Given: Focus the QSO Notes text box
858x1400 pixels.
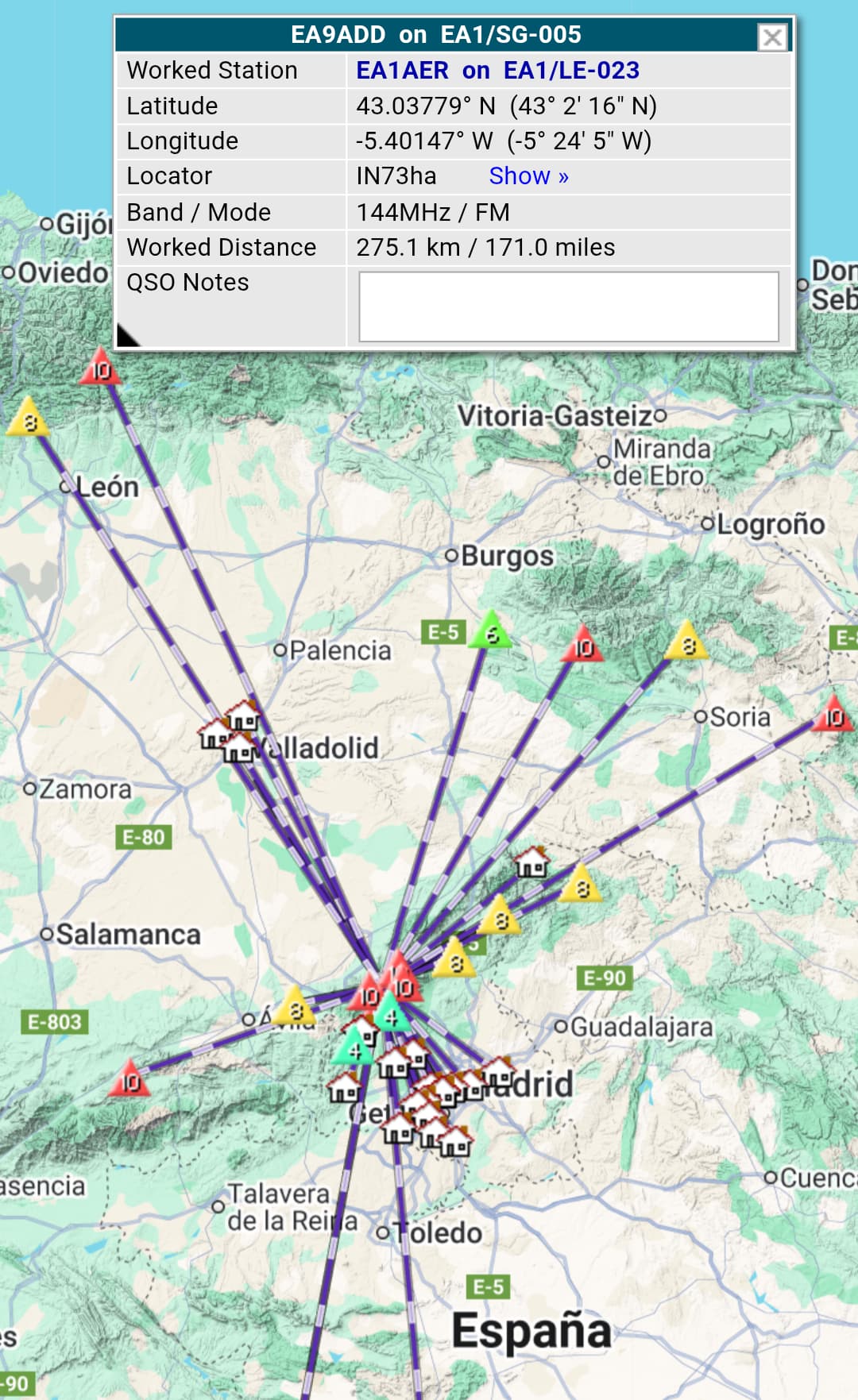Looking at the screenshot, I should point(569,307).
